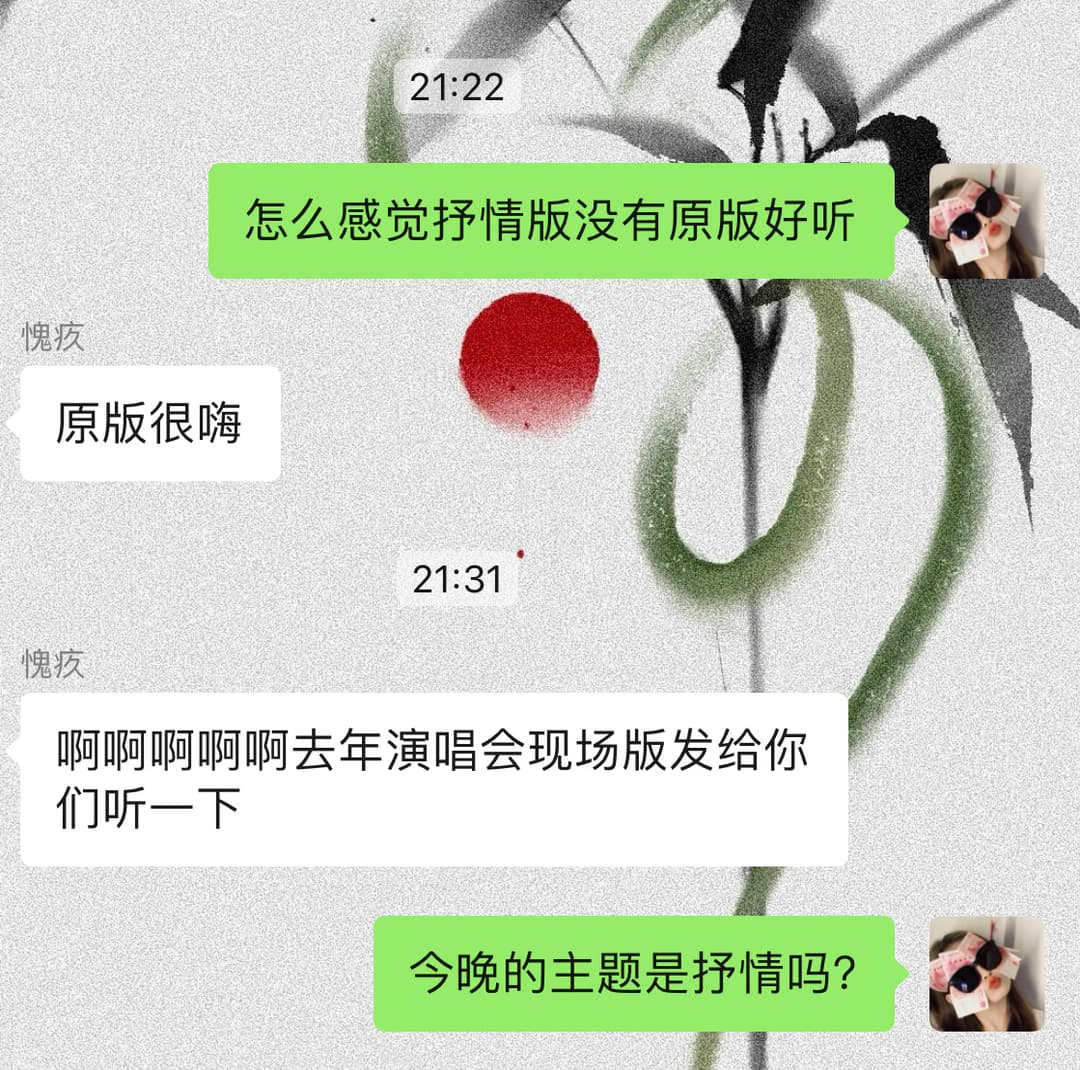This screenshot has width=1080, height=1070.
Task: Open the avatar beside the 怎么感觉抒情版没有原版好听 message
Action: (x=986, y=221)
